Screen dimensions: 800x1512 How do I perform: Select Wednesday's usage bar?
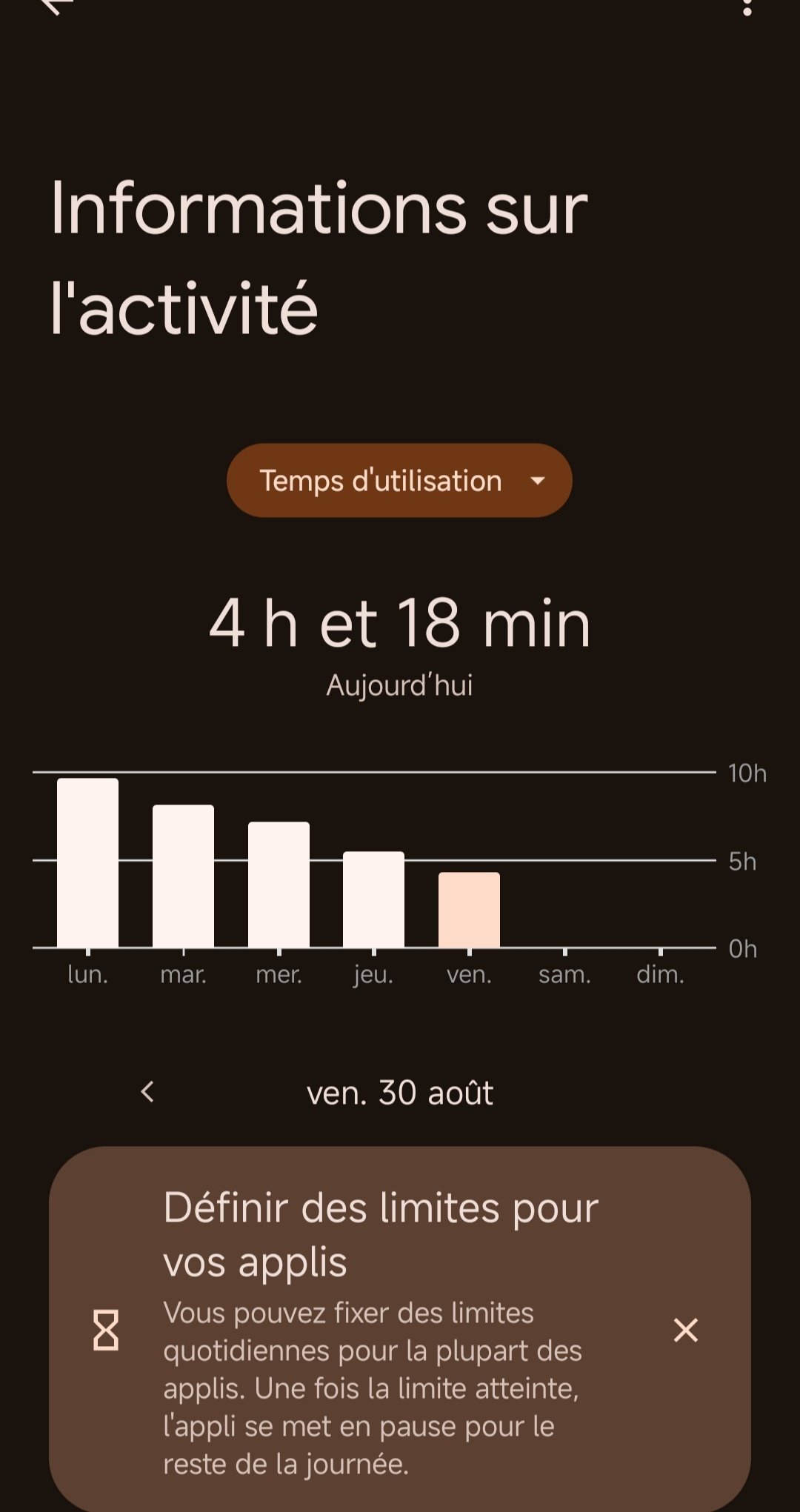click(279, 885)
